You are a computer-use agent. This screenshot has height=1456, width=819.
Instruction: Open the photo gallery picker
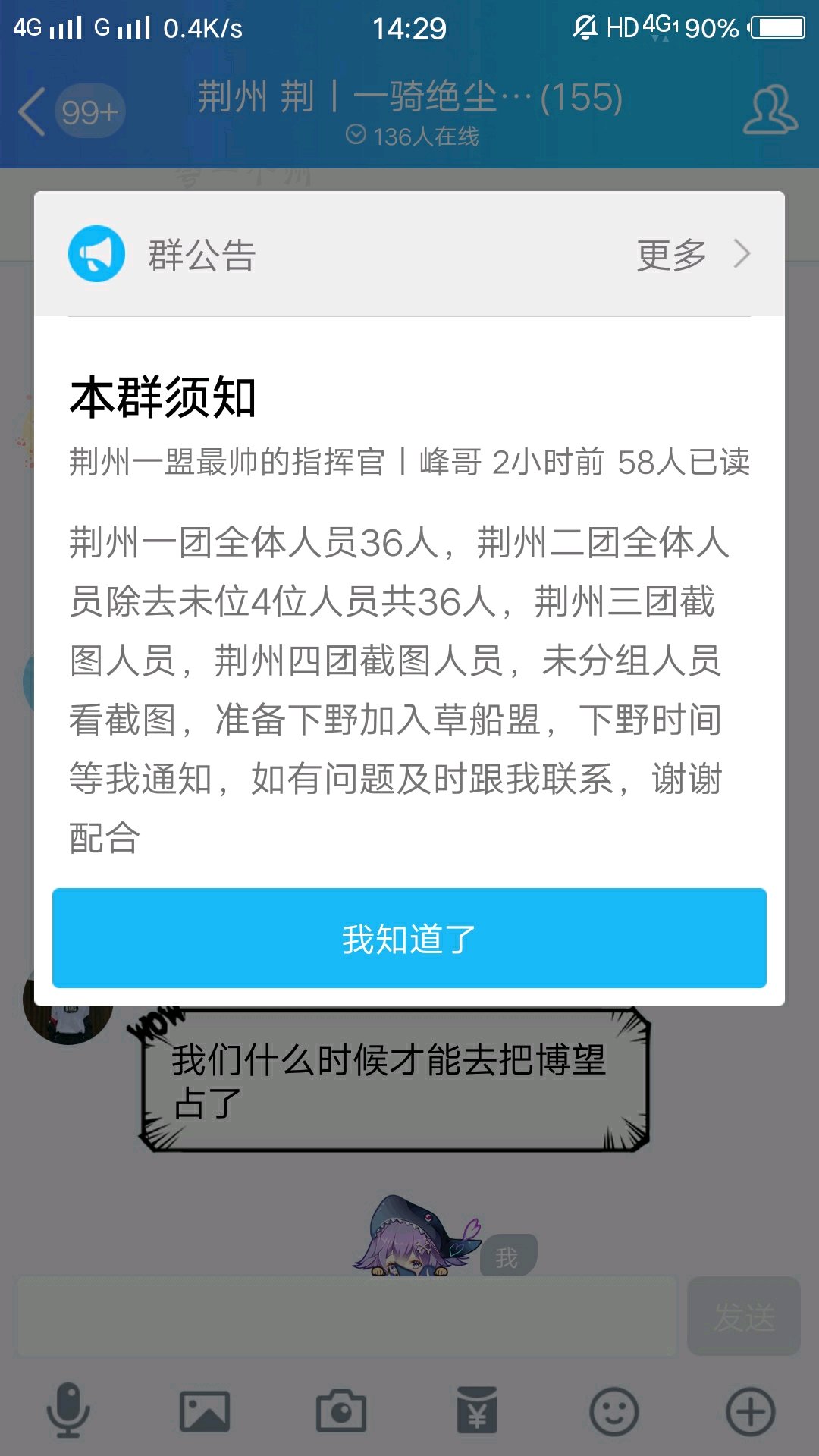[205, 1411]
